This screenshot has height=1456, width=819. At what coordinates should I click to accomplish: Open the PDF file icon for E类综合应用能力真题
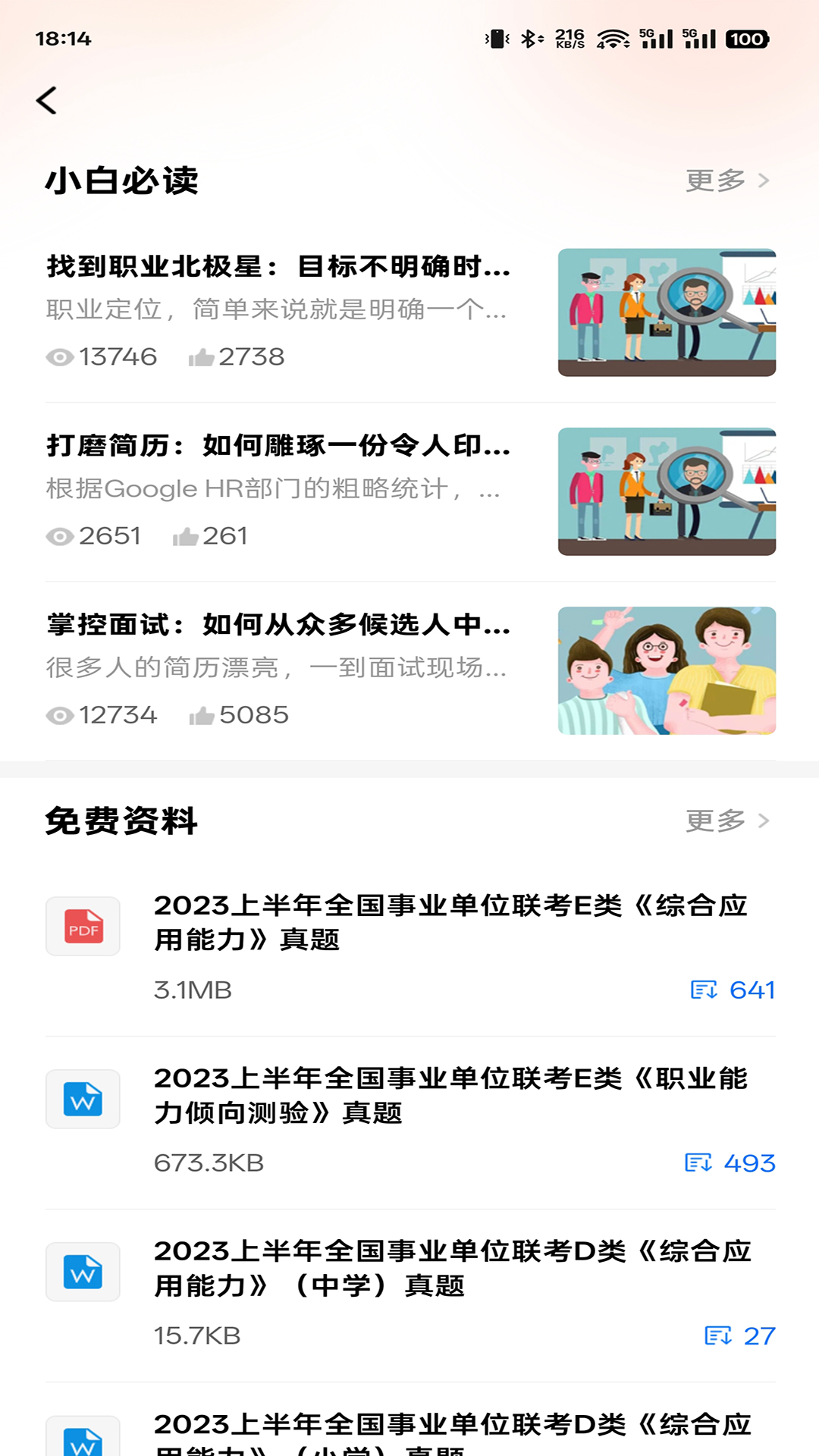(x=83, y=925)
